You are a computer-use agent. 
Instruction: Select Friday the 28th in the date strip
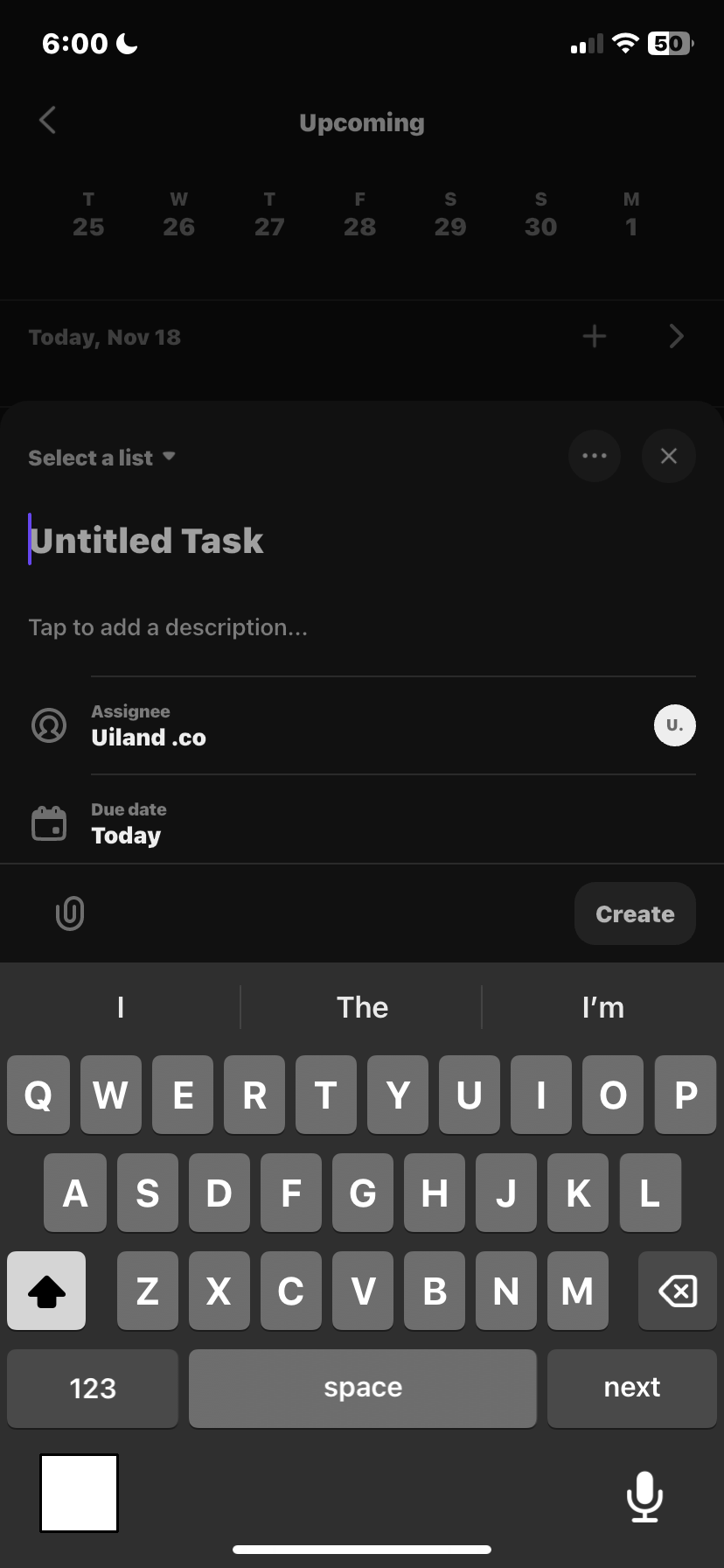pos(359,214)
